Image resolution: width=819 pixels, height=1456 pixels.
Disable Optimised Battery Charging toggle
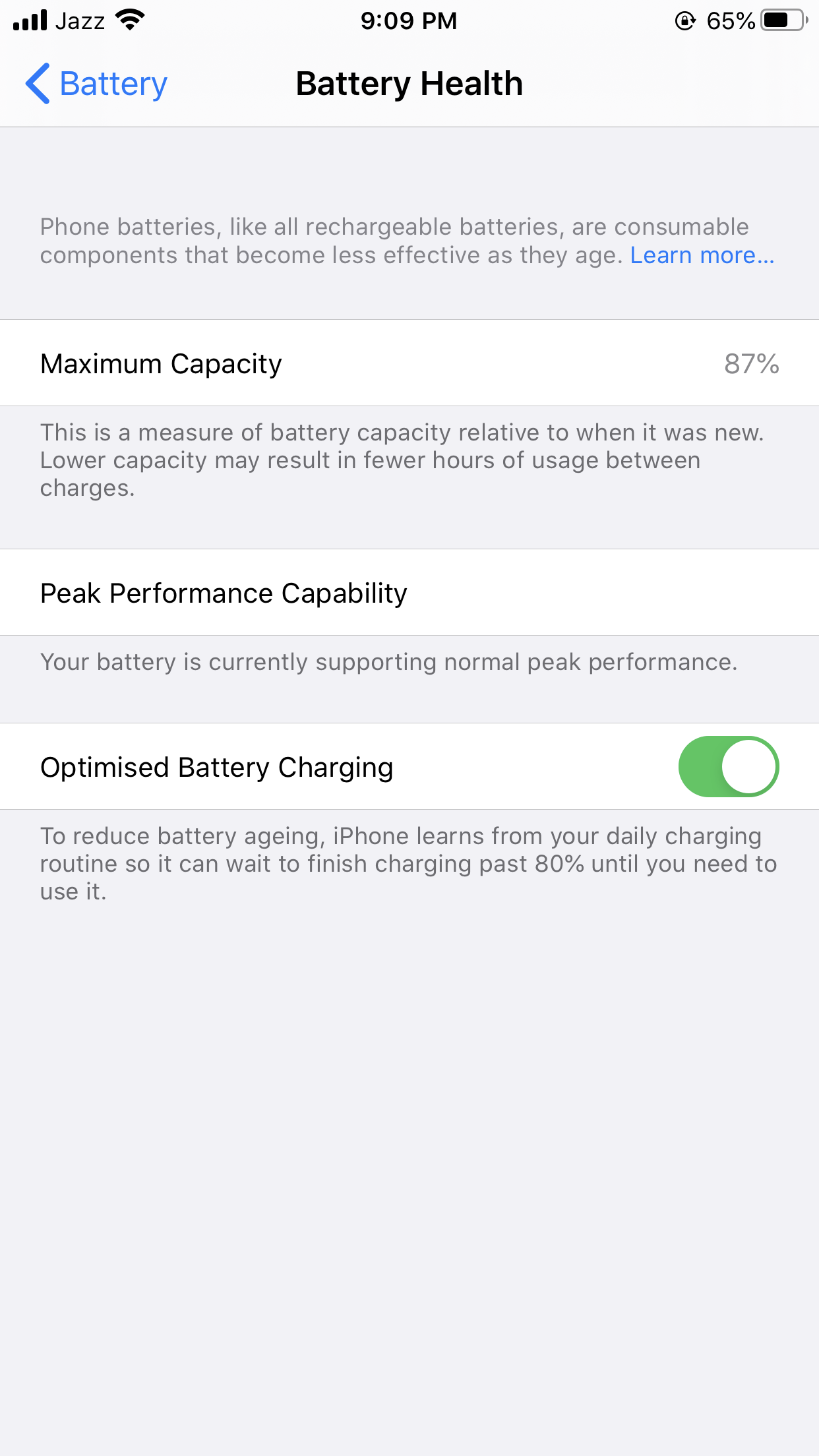click(728, 766)
